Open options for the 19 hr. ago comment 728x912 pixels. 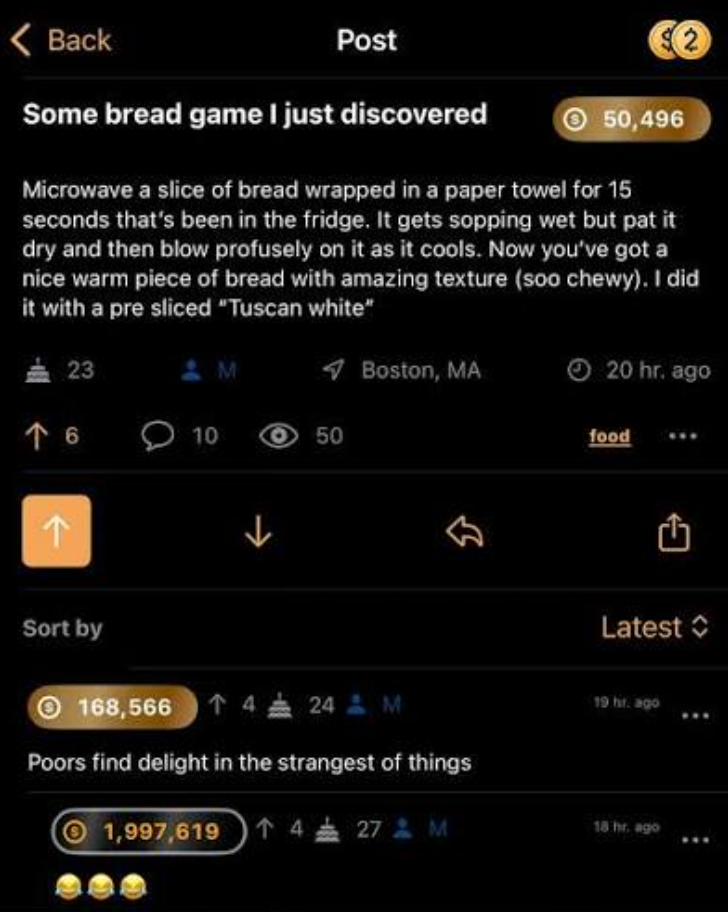point(695,715)
